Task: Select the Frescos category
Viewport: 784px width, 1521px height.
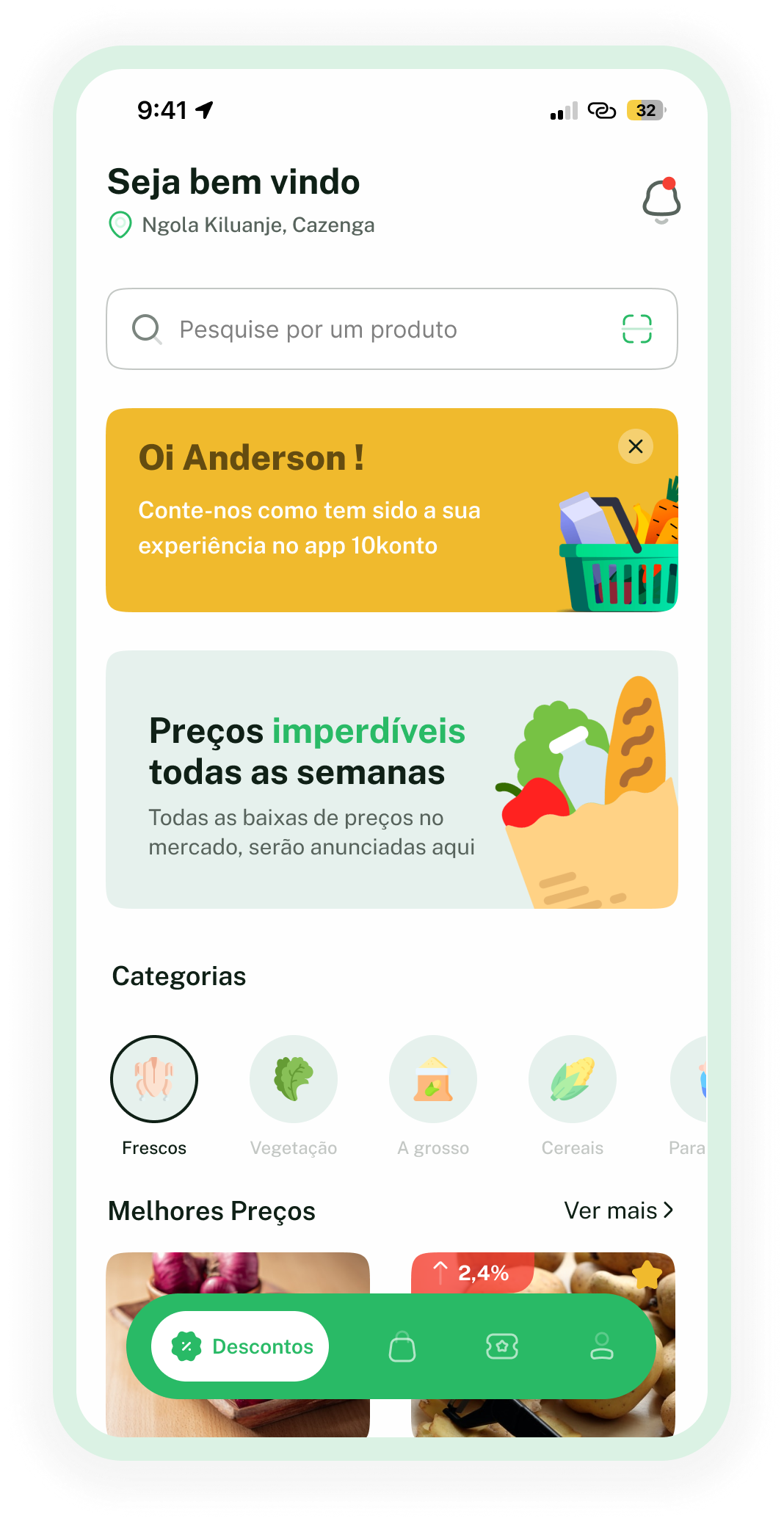Action: click(x=154, y=1079)
